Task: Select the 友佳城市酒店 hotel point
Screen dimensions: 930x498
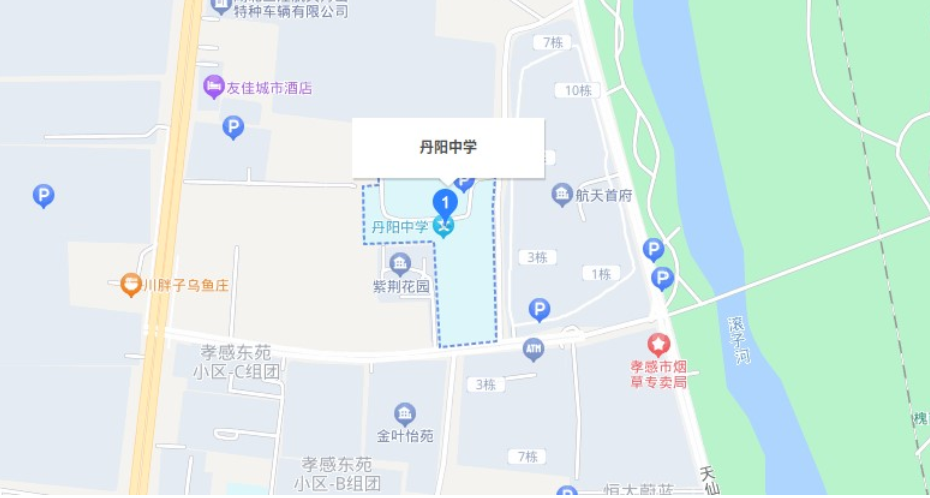Action: (214, 87)
